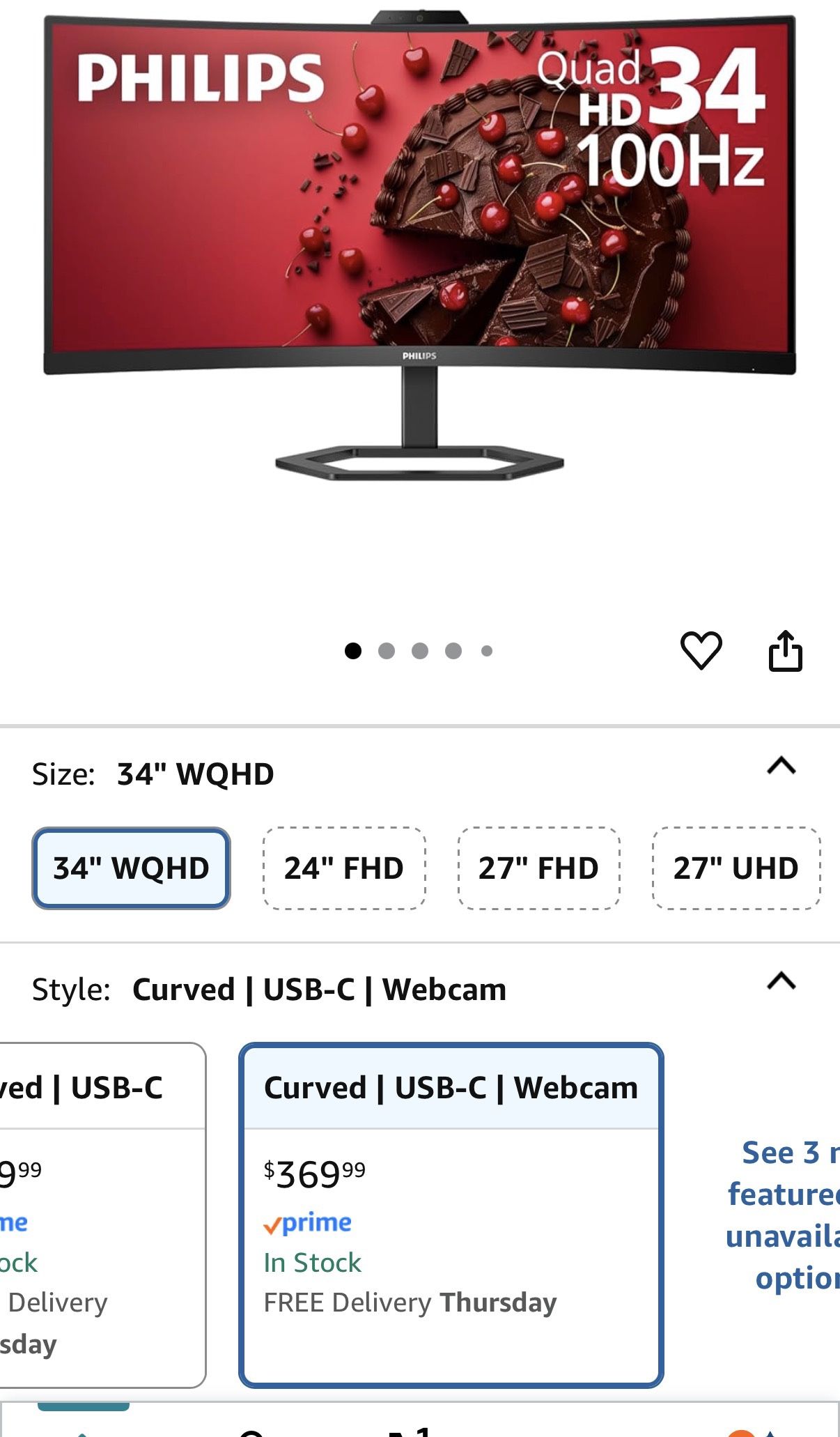Share this product listing
840x1437 pixels.
pos(785,650)
